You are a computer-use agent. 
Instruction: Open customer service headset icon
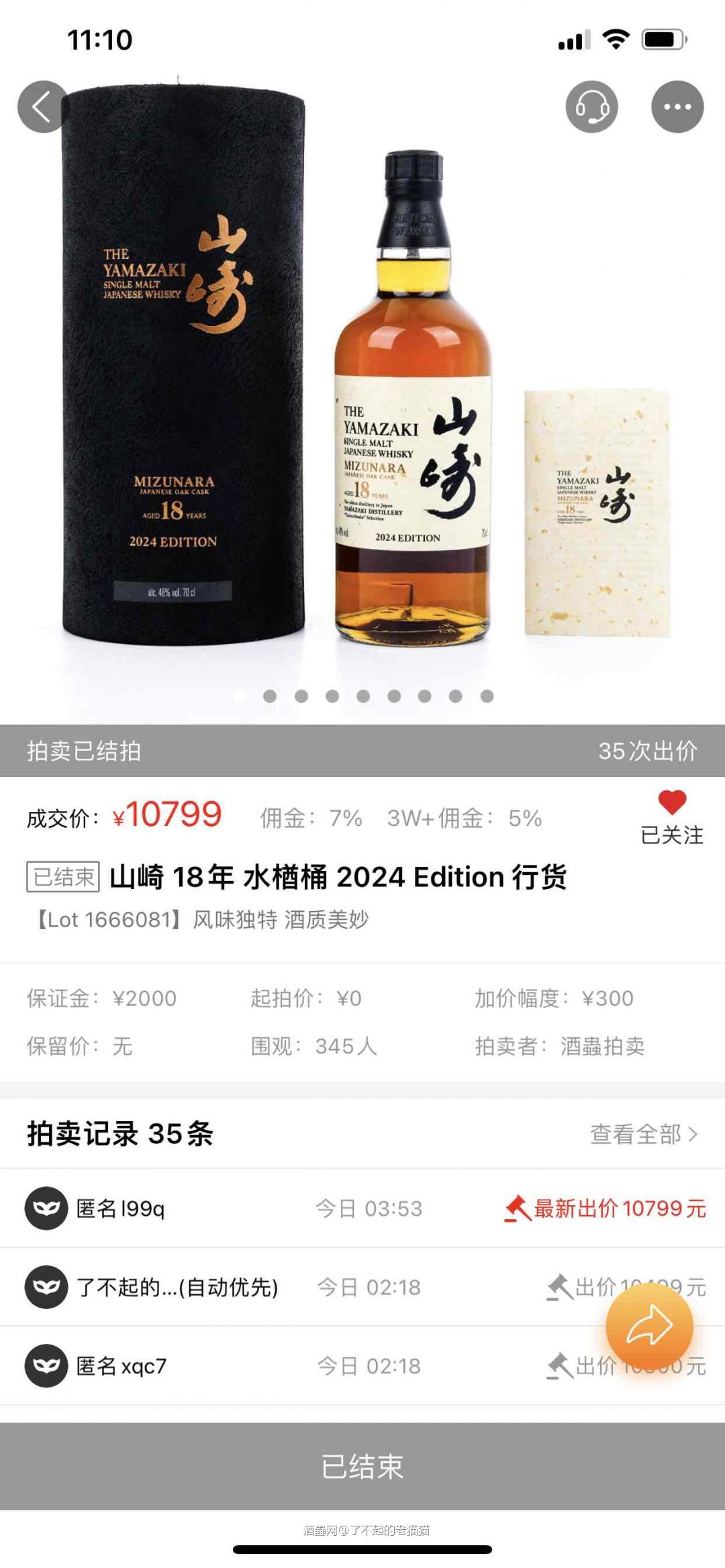click(x=593, y=107)
